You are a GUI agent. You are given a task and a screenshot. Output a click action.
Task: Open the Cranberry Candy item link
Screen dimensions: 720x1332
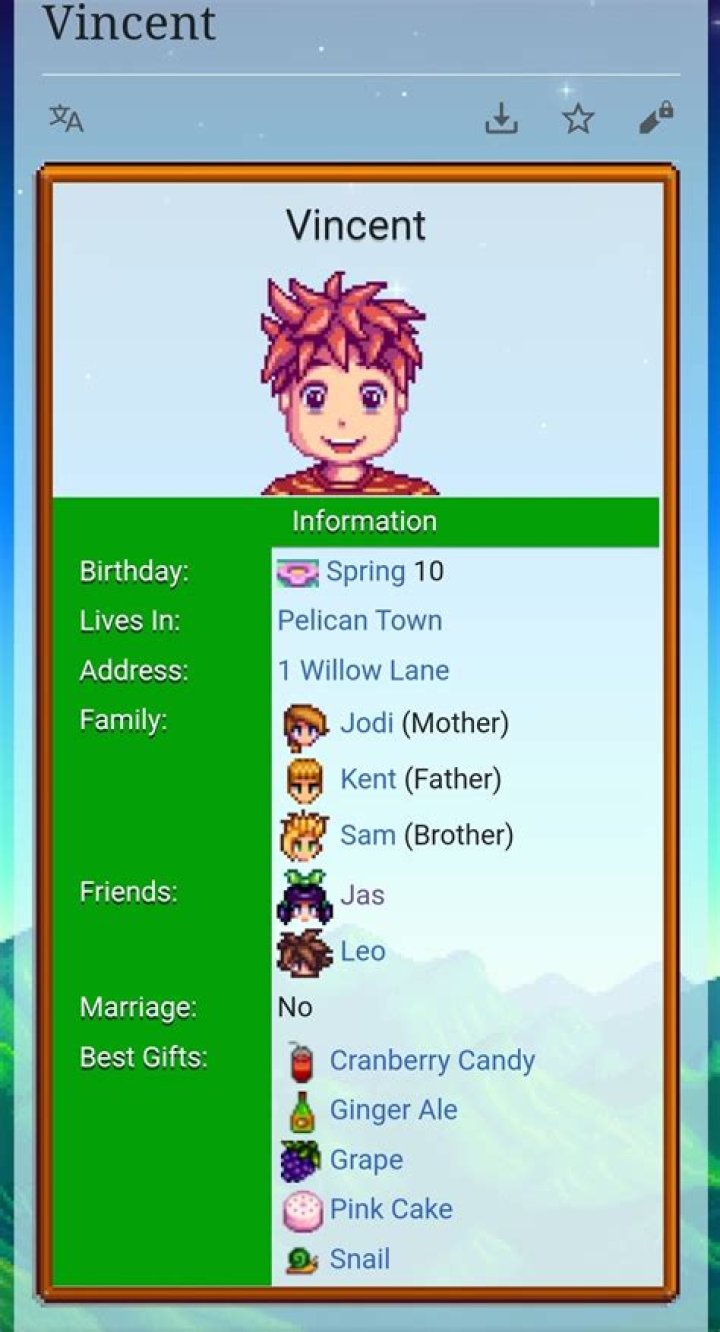[432, 1061]
